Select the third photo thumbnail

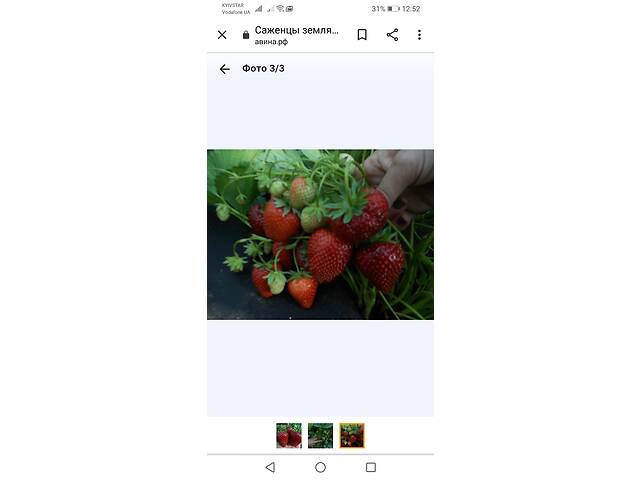(352, 435)
